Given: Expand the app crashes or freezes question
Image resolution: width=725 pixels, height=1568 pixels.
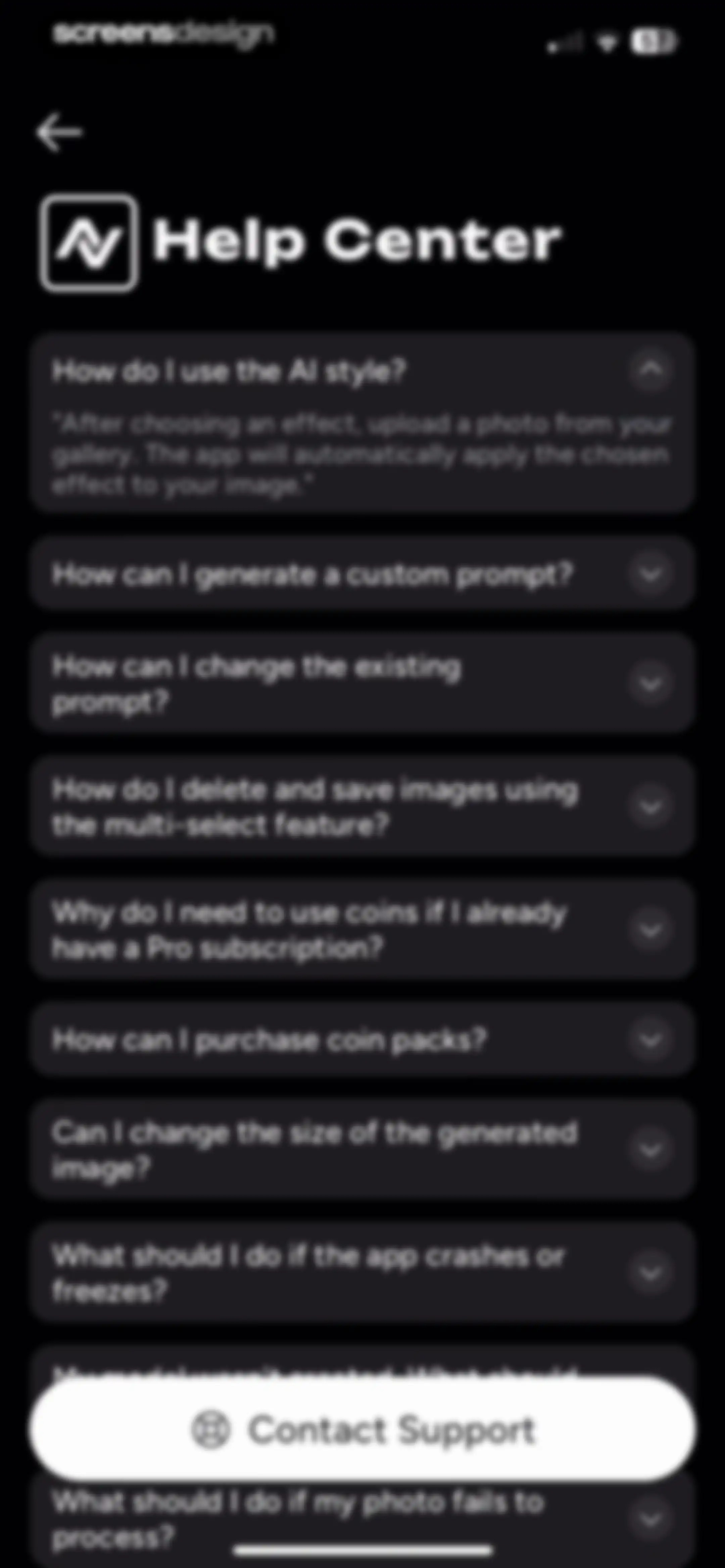Looking at the screenshot, I should 362,1273.
